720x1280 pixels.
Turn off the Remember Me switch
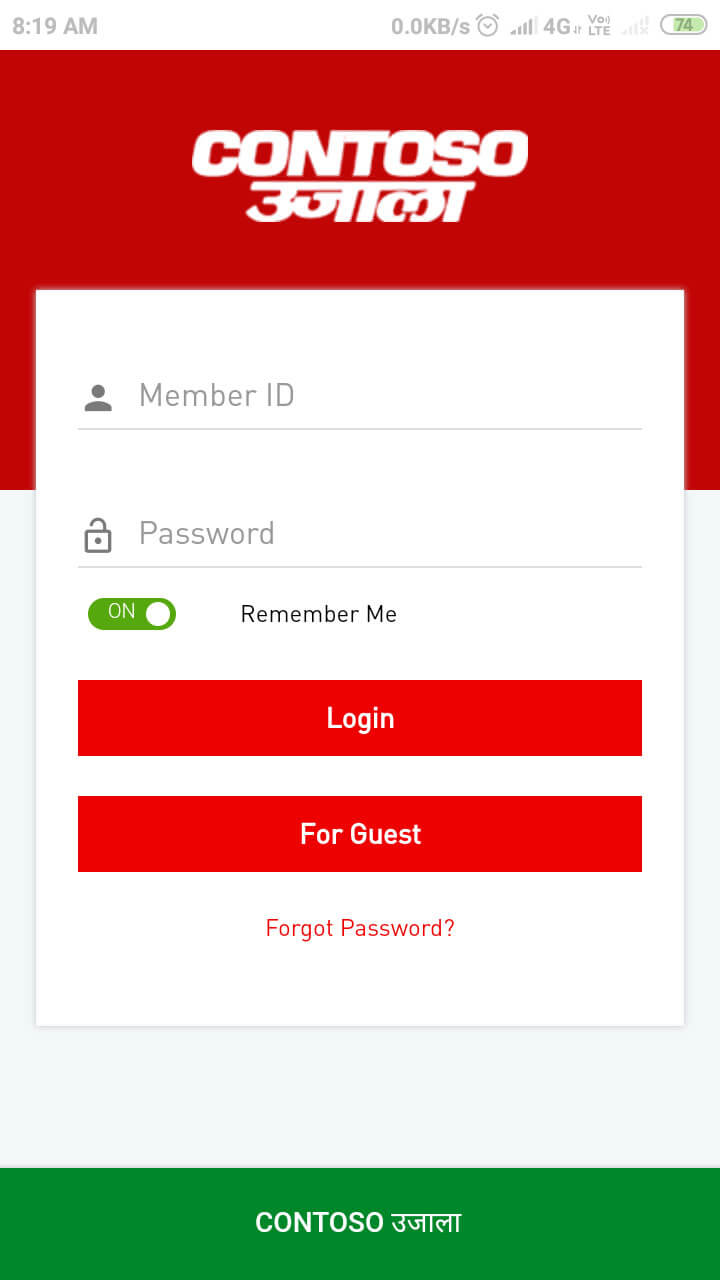132,613
